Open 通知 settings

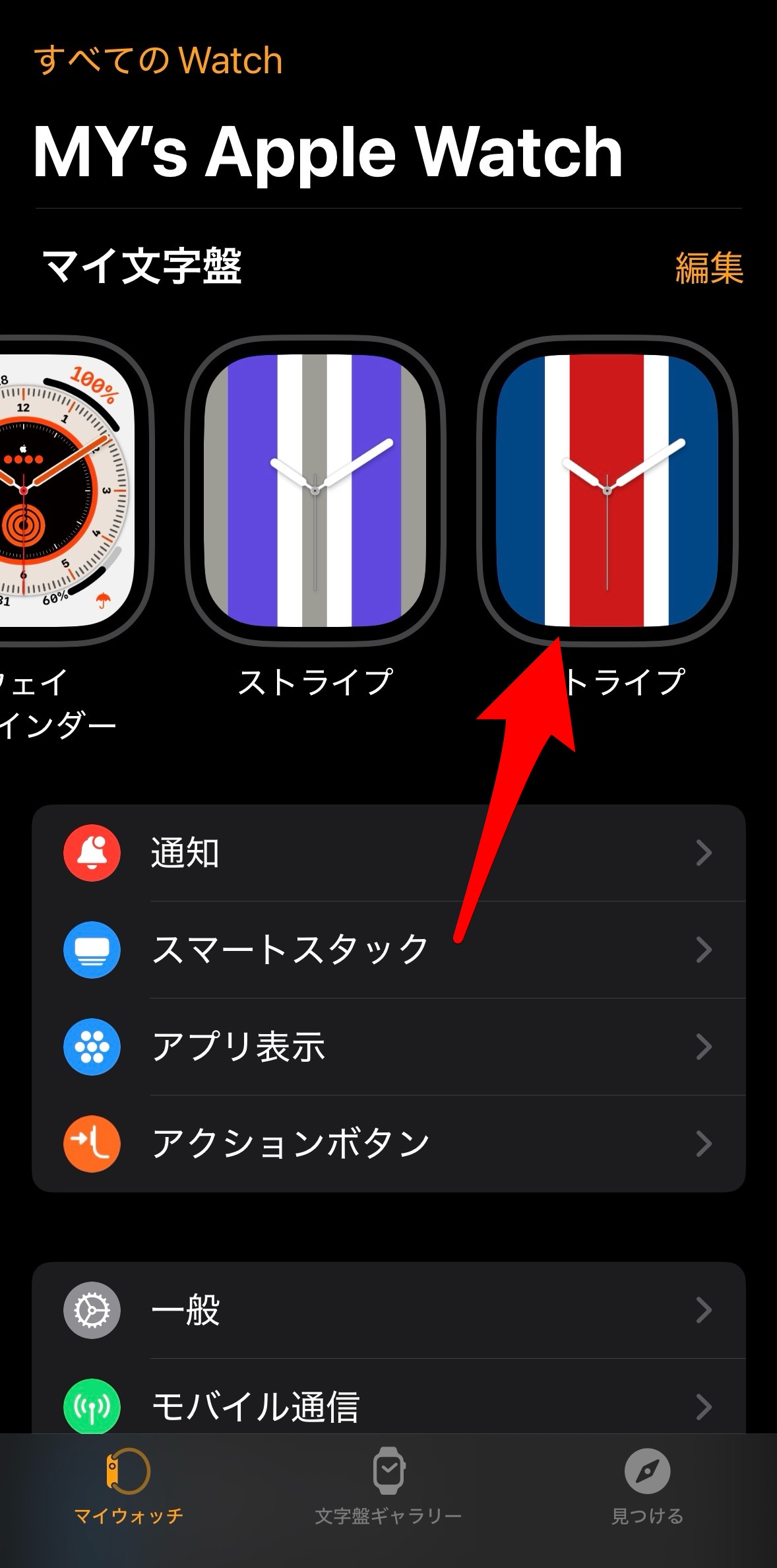[x=388, y=853]
